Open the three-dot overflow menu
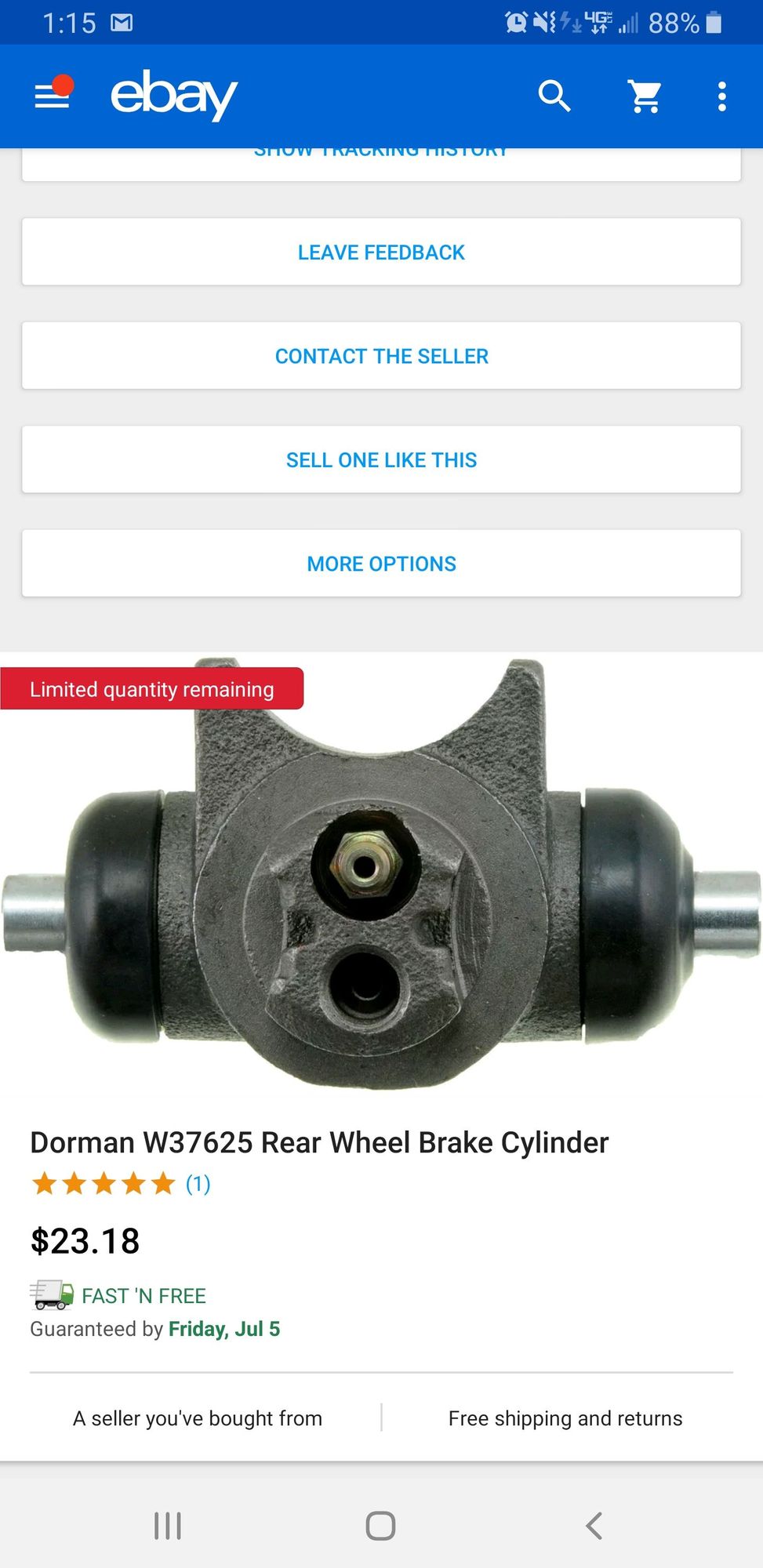 click(721, 96)
